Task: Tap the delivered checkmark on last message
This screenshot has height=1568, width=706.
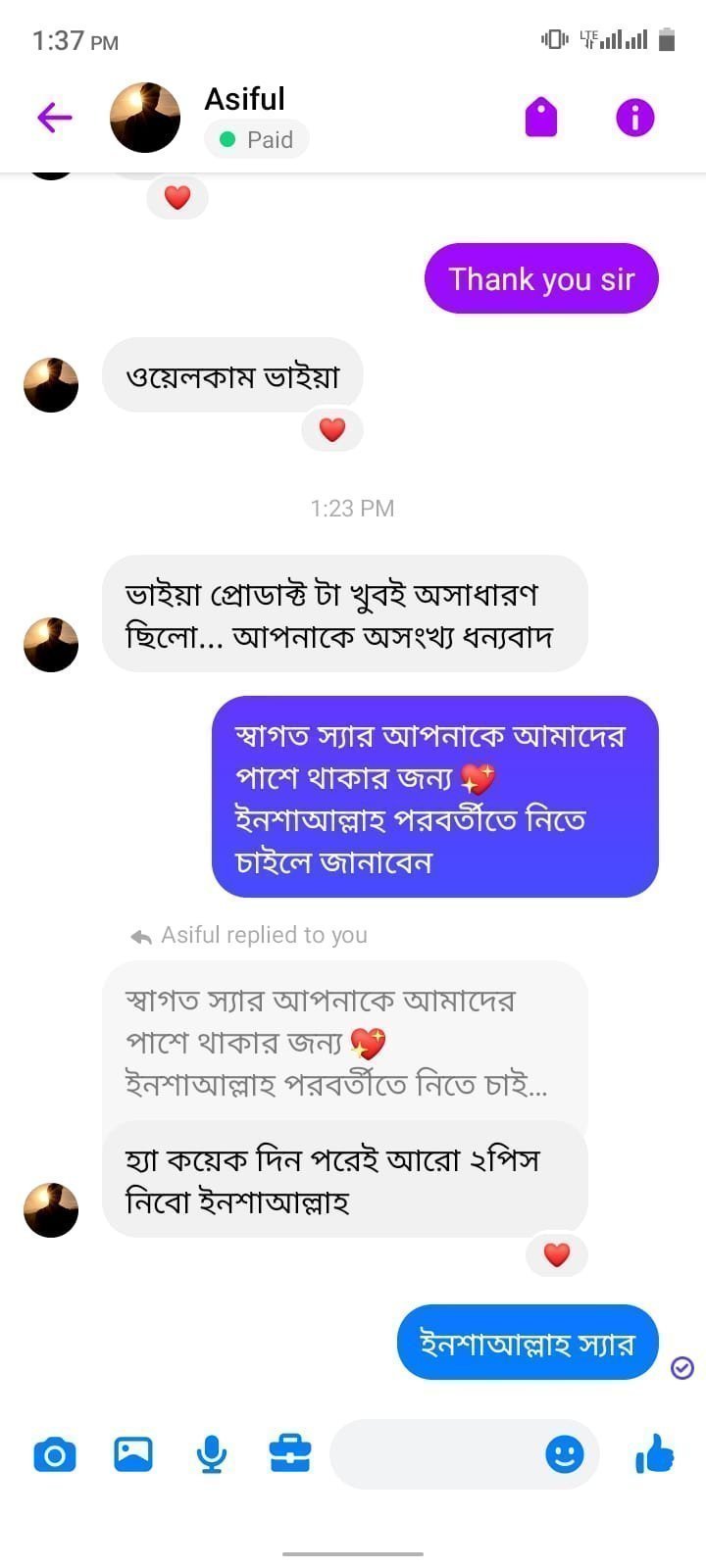Action: coord(681,1365)
